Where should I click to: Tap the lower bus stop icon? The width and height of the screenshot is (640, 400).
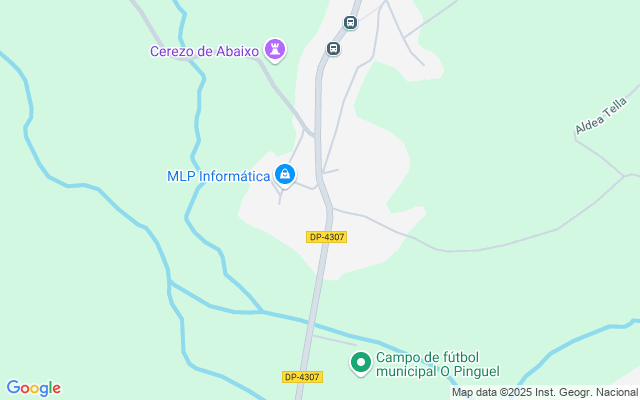tap(333, 47)
